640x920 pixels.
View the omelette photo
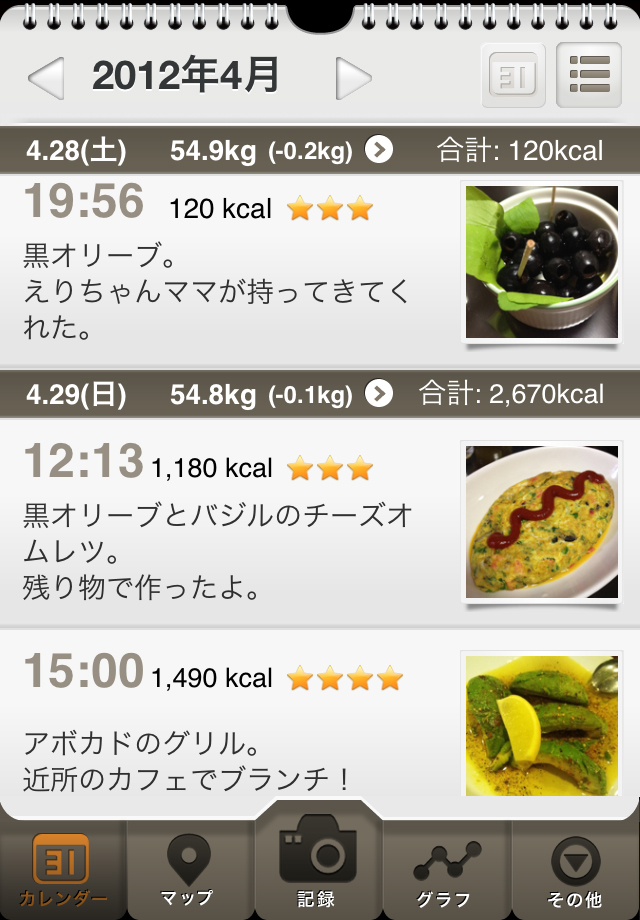coord(541,521)
